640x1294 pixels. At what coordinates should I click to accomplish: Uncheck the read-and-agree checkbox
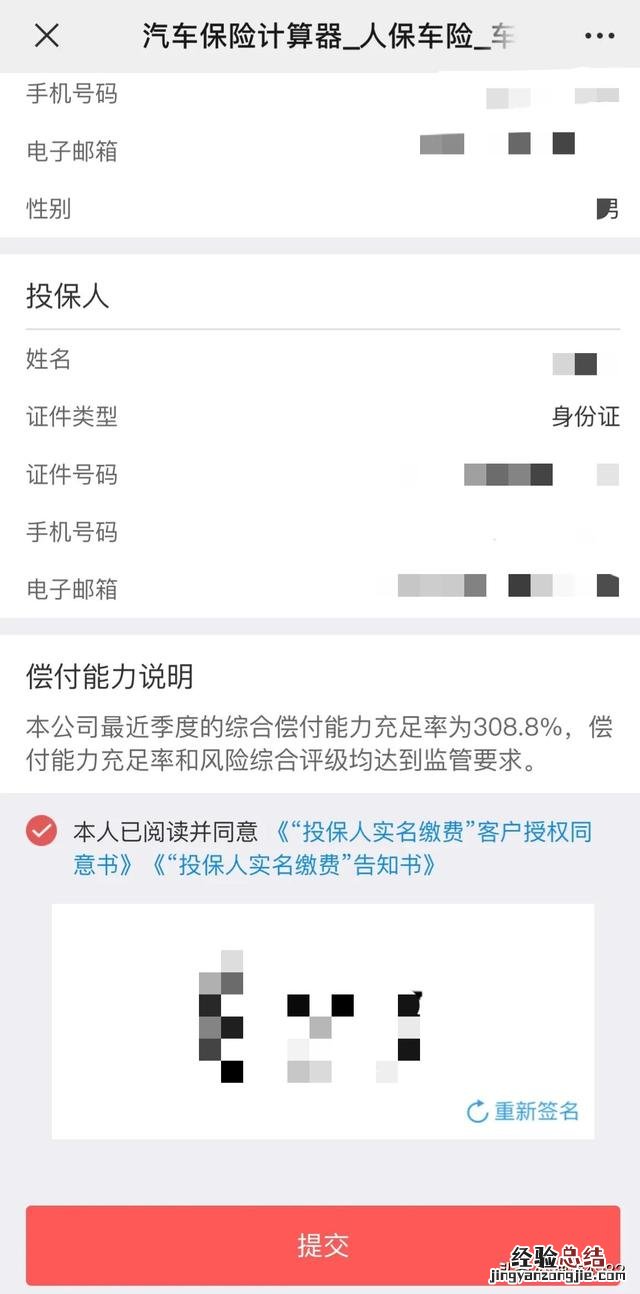coord(42,831)
